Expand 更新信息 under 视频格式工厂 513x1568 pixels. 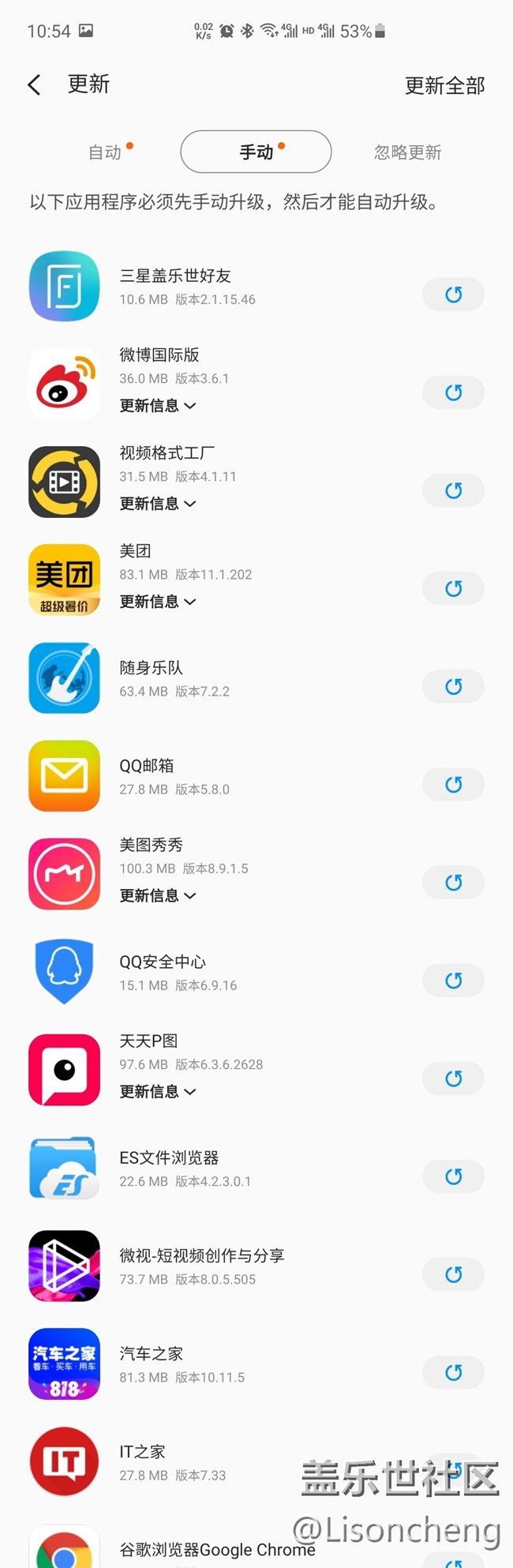157,504
